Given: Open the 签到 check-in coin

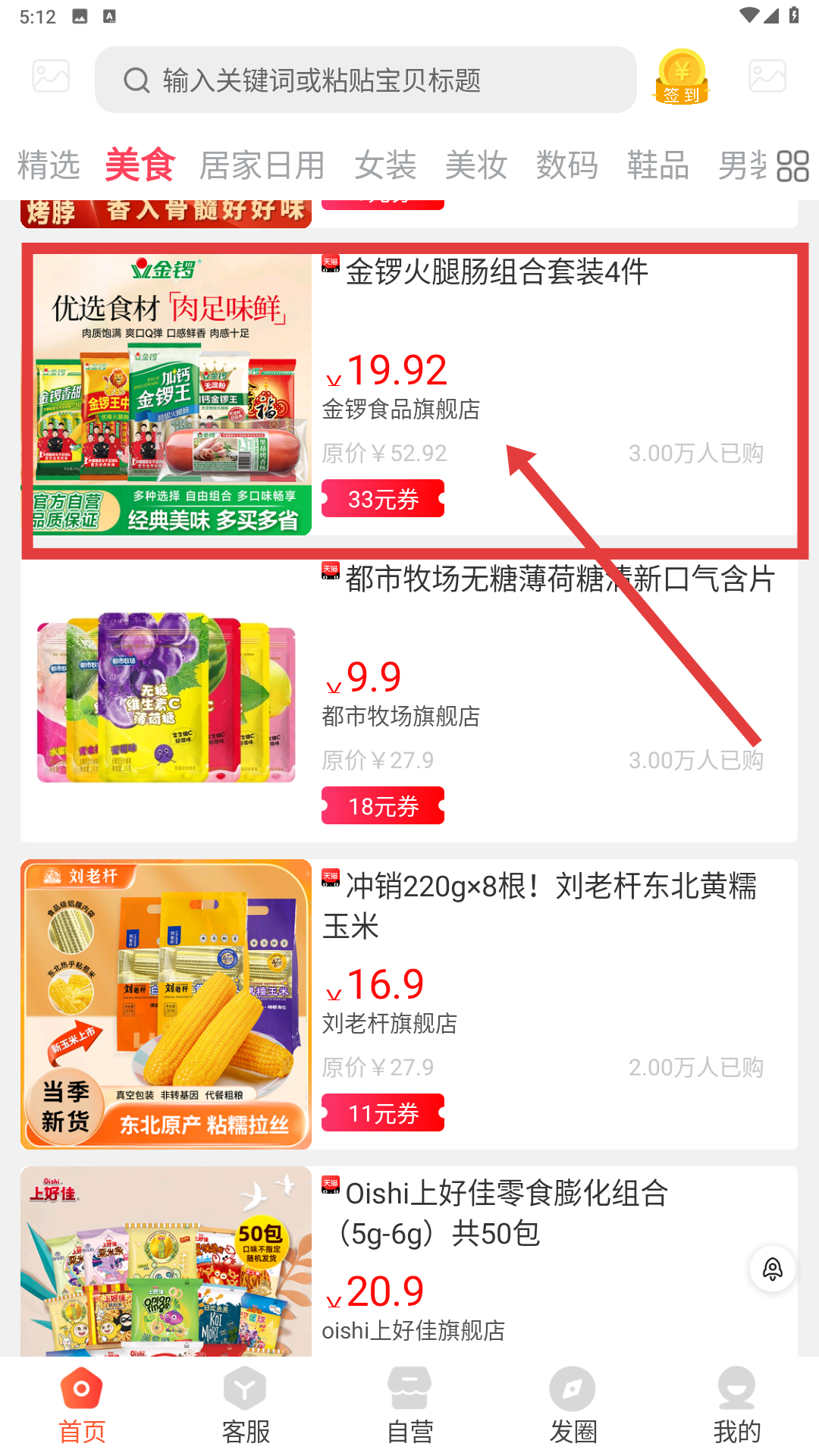Looking at the screenshot, I should click(x=681, y=77).
